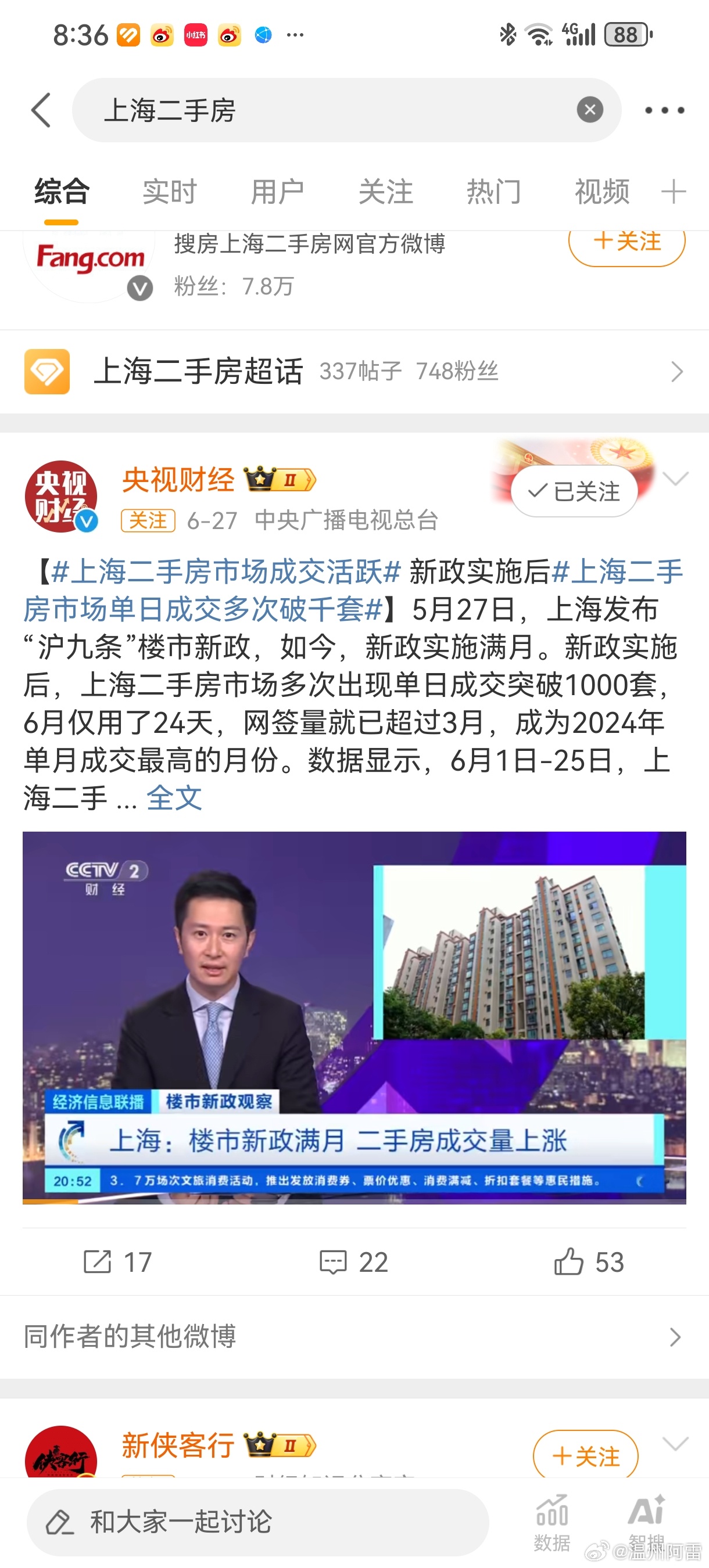Switch to the 实时 tab
709x1568 pixels.
pyautogui.click(x=169, y=192)
